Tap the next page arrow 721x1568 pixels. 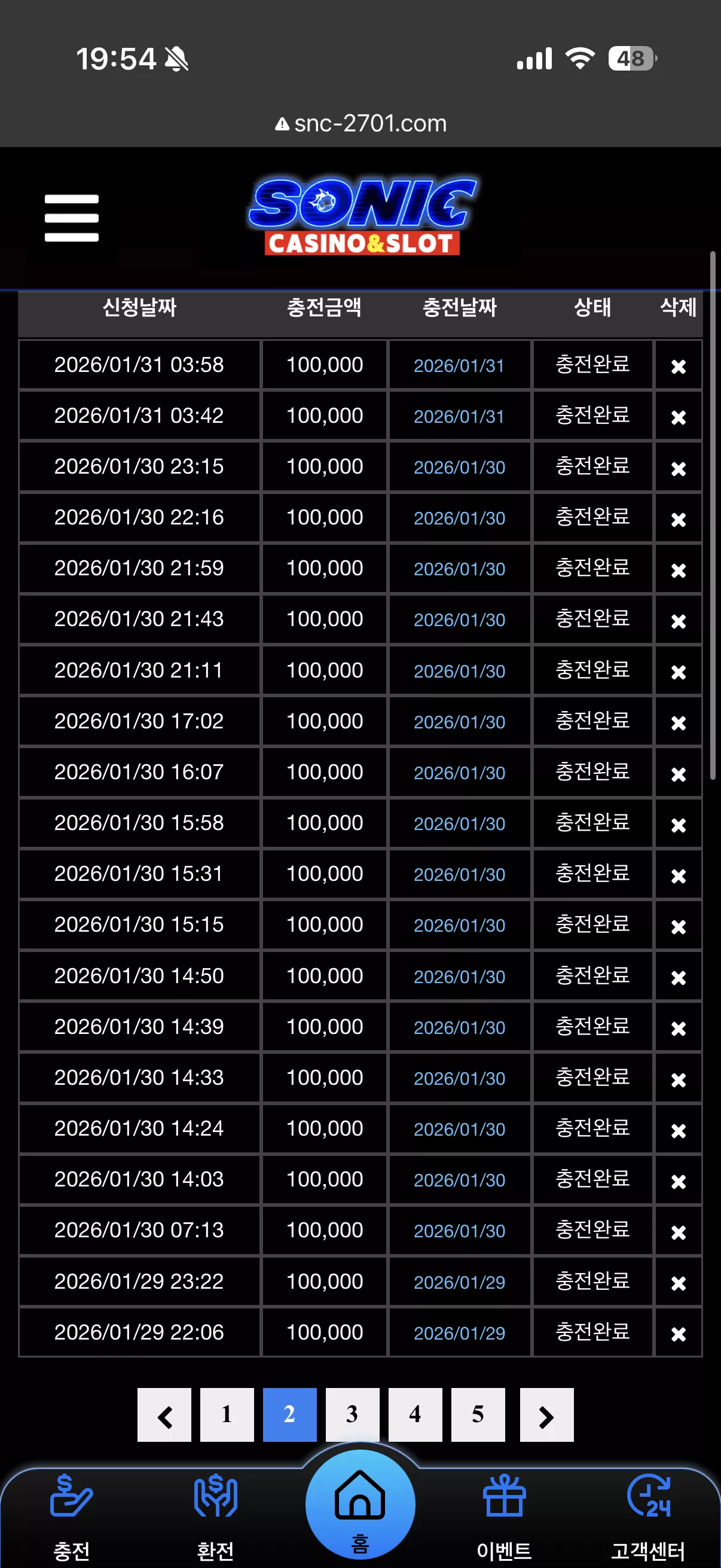[546, 1415]
